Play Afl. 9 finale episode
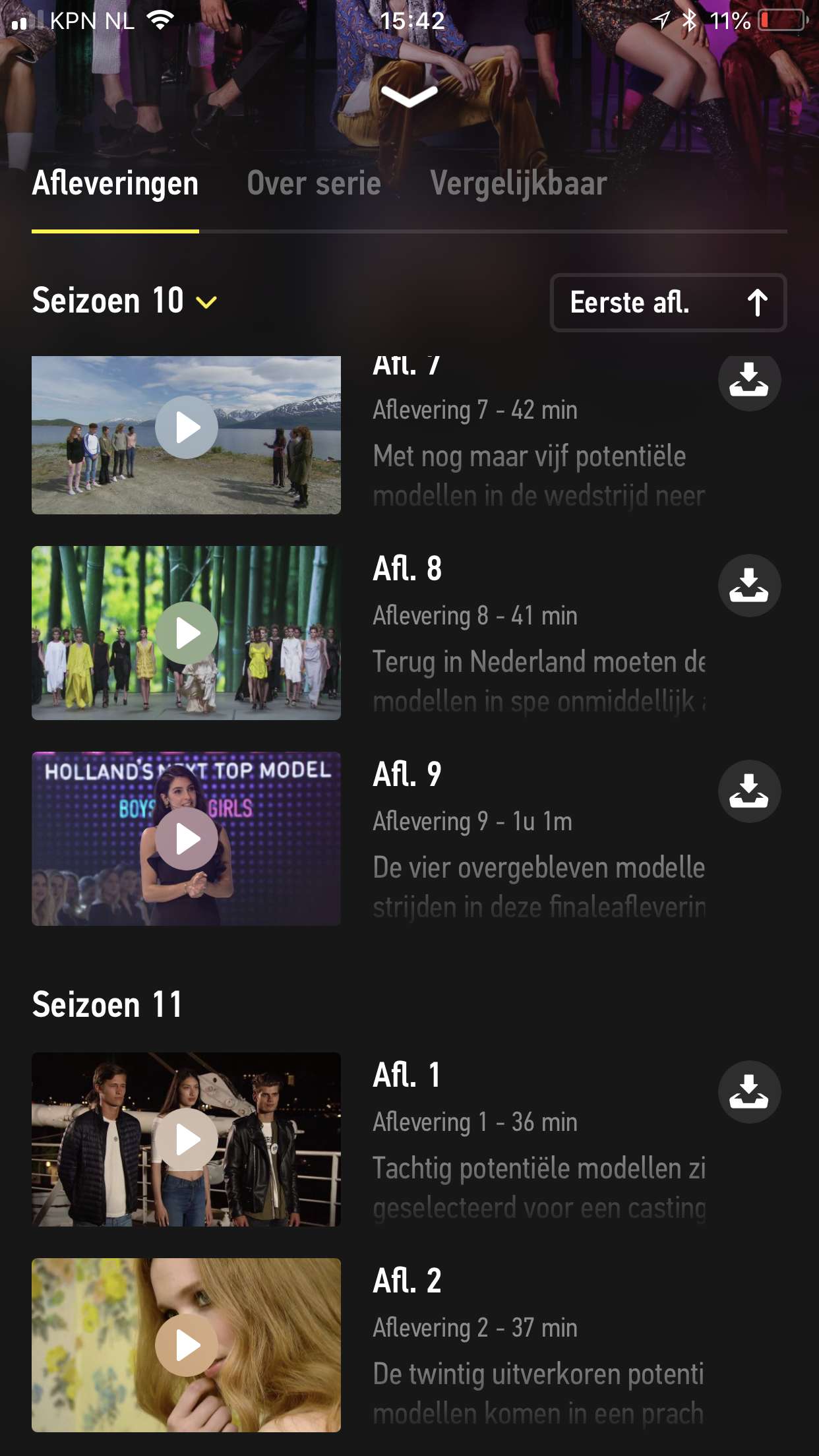Viewport: 819px width, 1456px height. click(187, 839)
